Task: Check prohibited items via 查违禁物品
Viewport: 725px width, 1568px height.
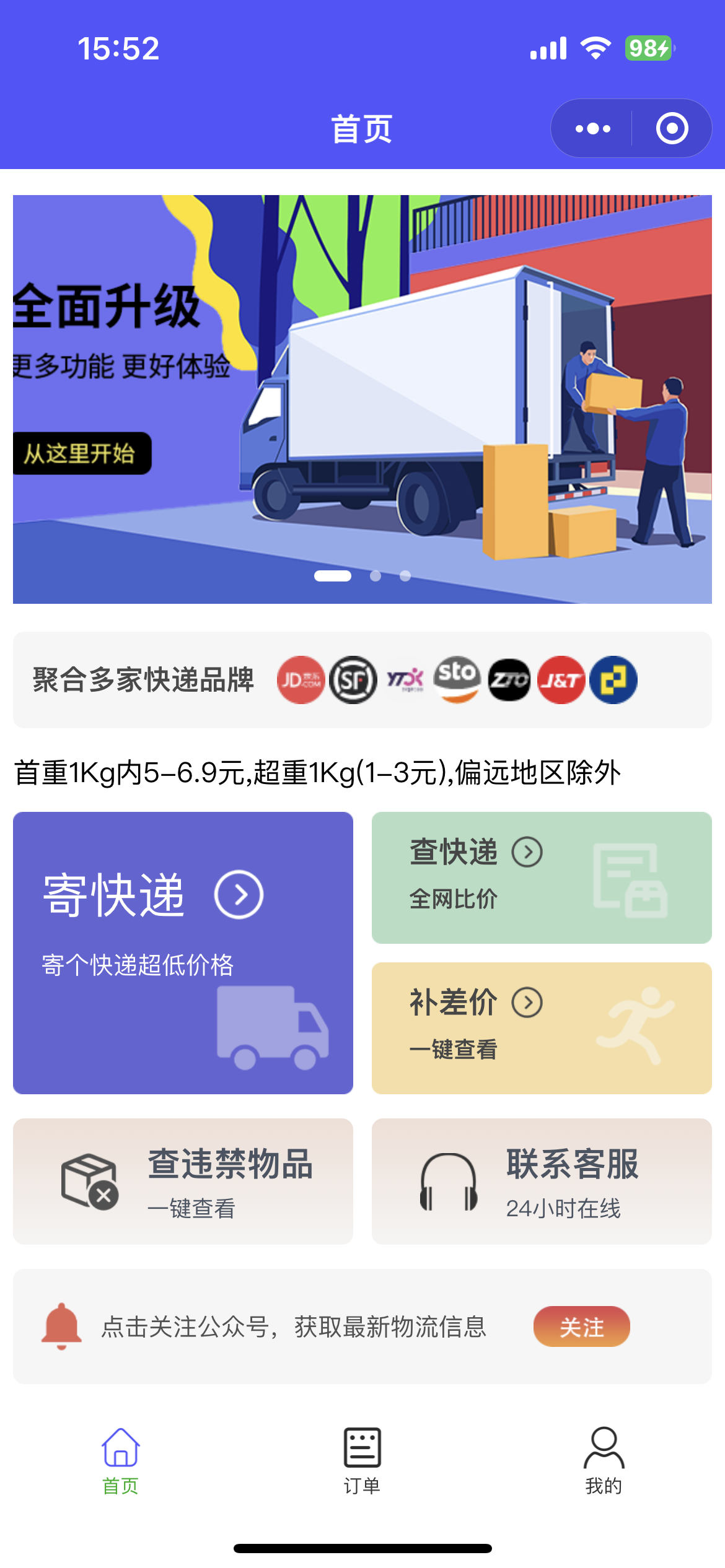Action: (x=183, y=1180)
